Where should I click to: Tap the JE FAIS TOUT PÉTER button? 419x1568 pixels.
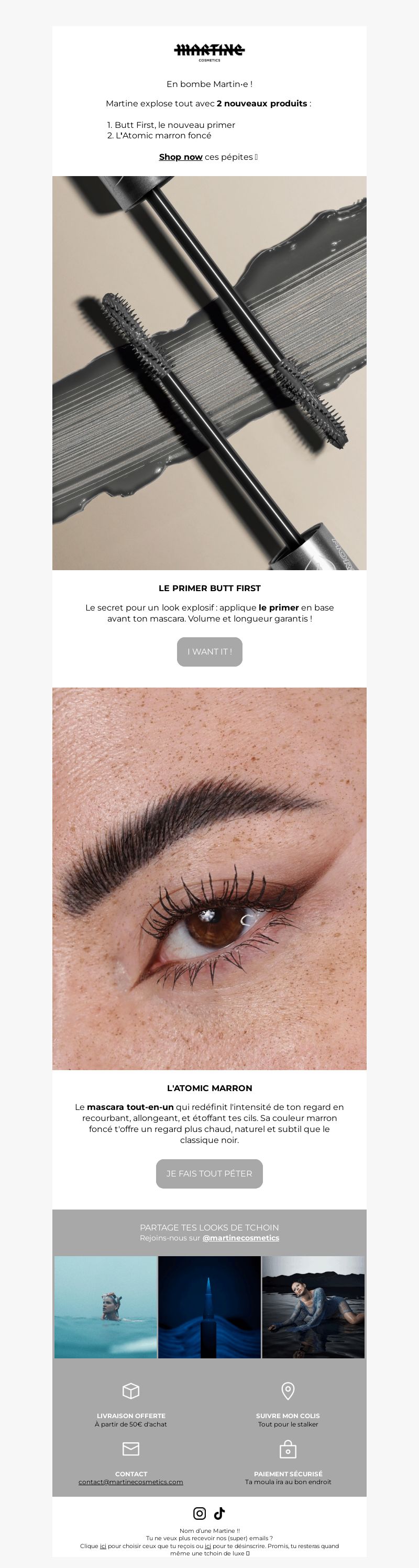click(x=209, y=1173)
